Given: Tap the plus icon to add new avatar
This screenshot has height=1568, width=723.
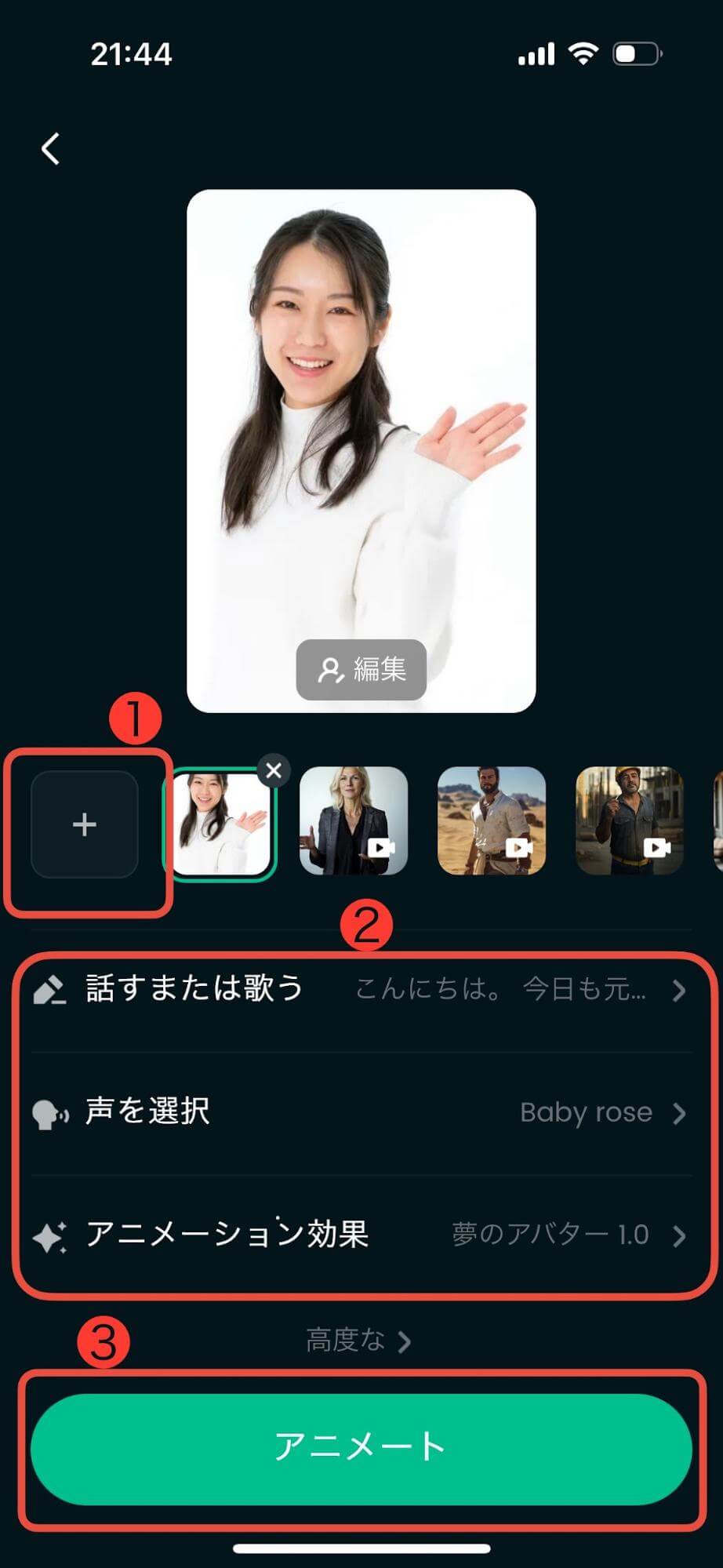Looking at the screenshot, I should tap(83, 824).
